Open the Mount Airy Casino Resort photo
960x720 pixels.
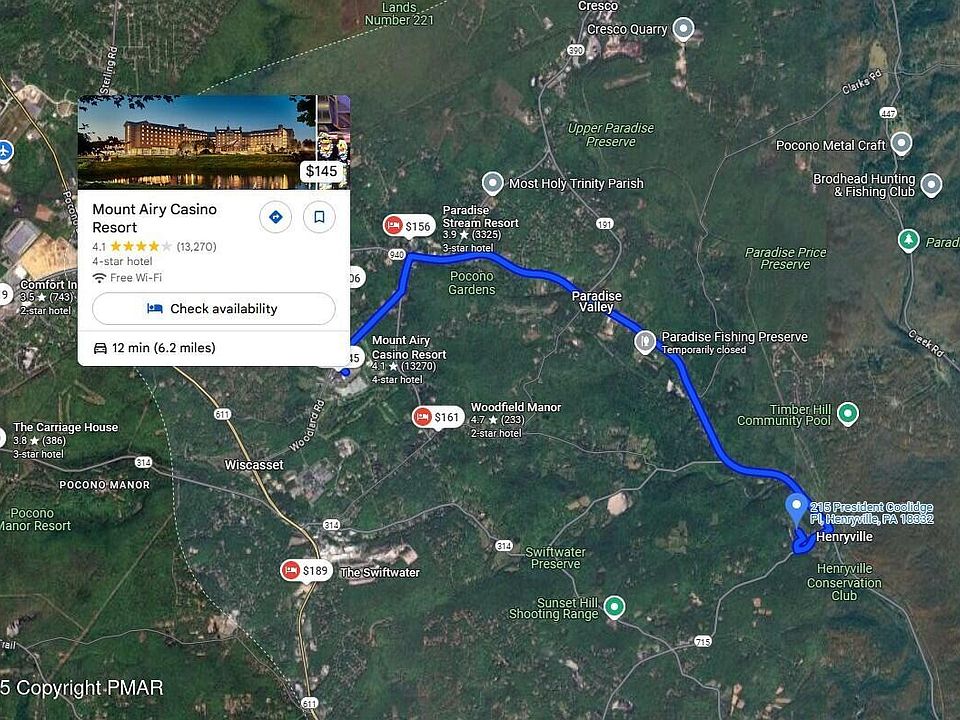pyautogui.click(x=196, y=141)
